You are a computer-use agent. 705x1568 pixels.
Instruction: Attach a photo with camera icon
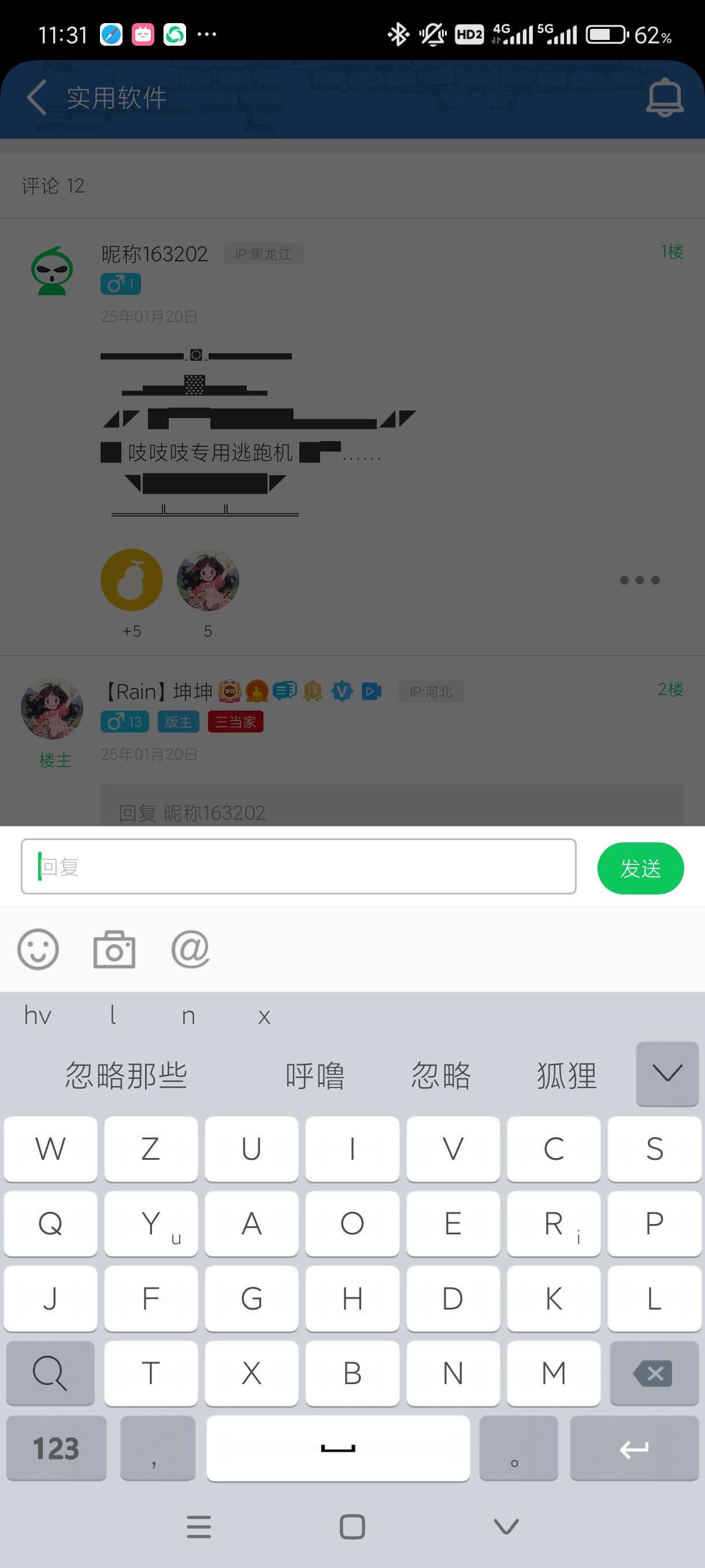(114, 949)
